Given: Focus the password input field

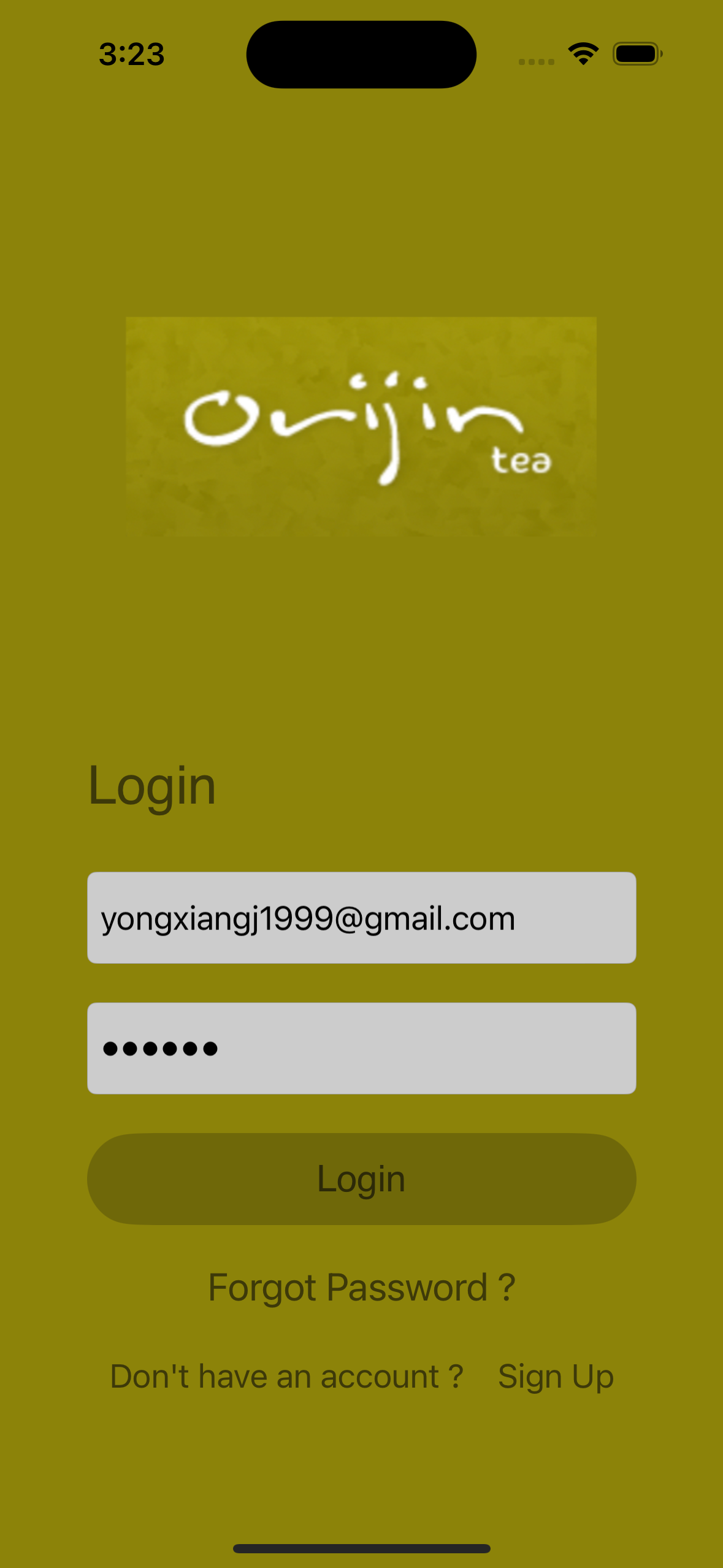Looking at the screenshot, I should [x=361, y=1048].
